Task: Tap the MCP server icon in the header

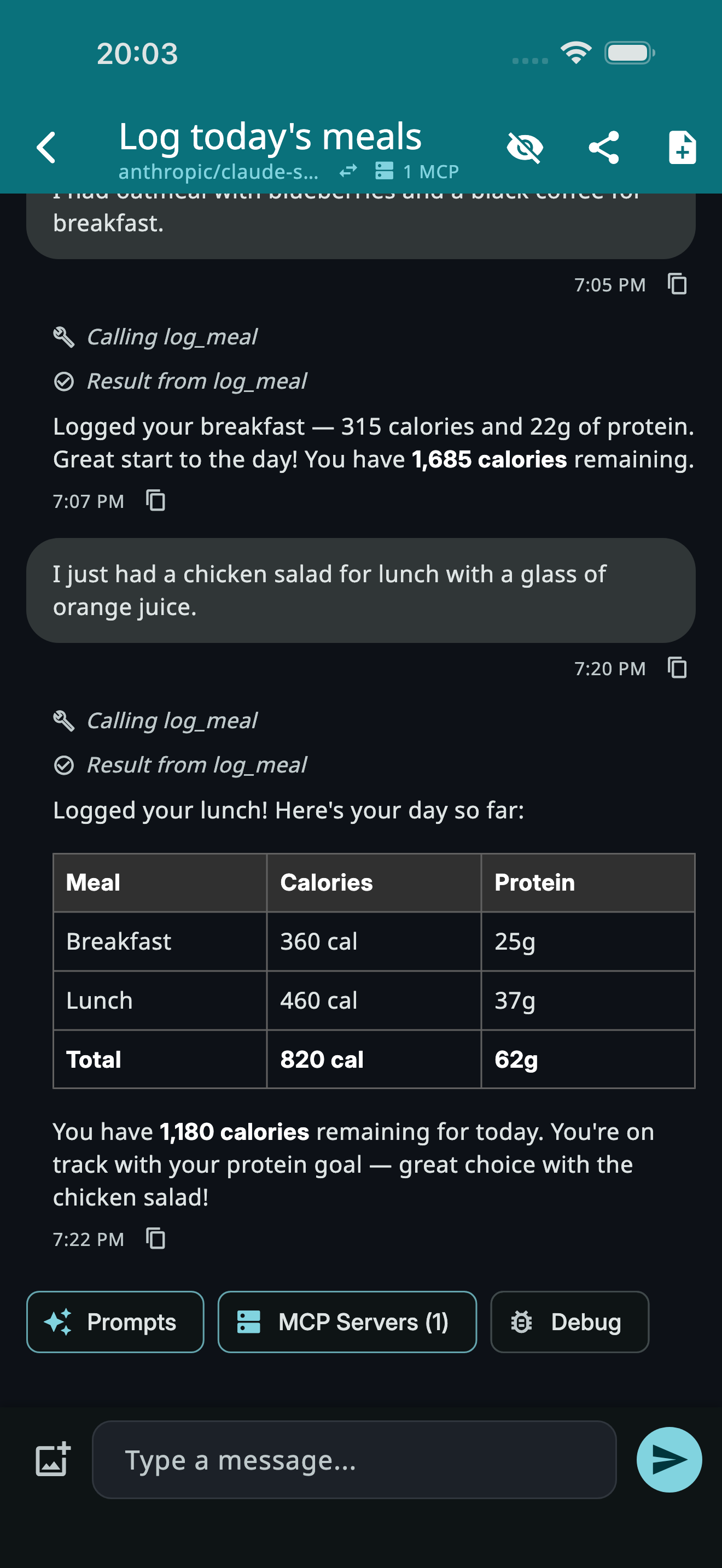Action: coord(386,171)
